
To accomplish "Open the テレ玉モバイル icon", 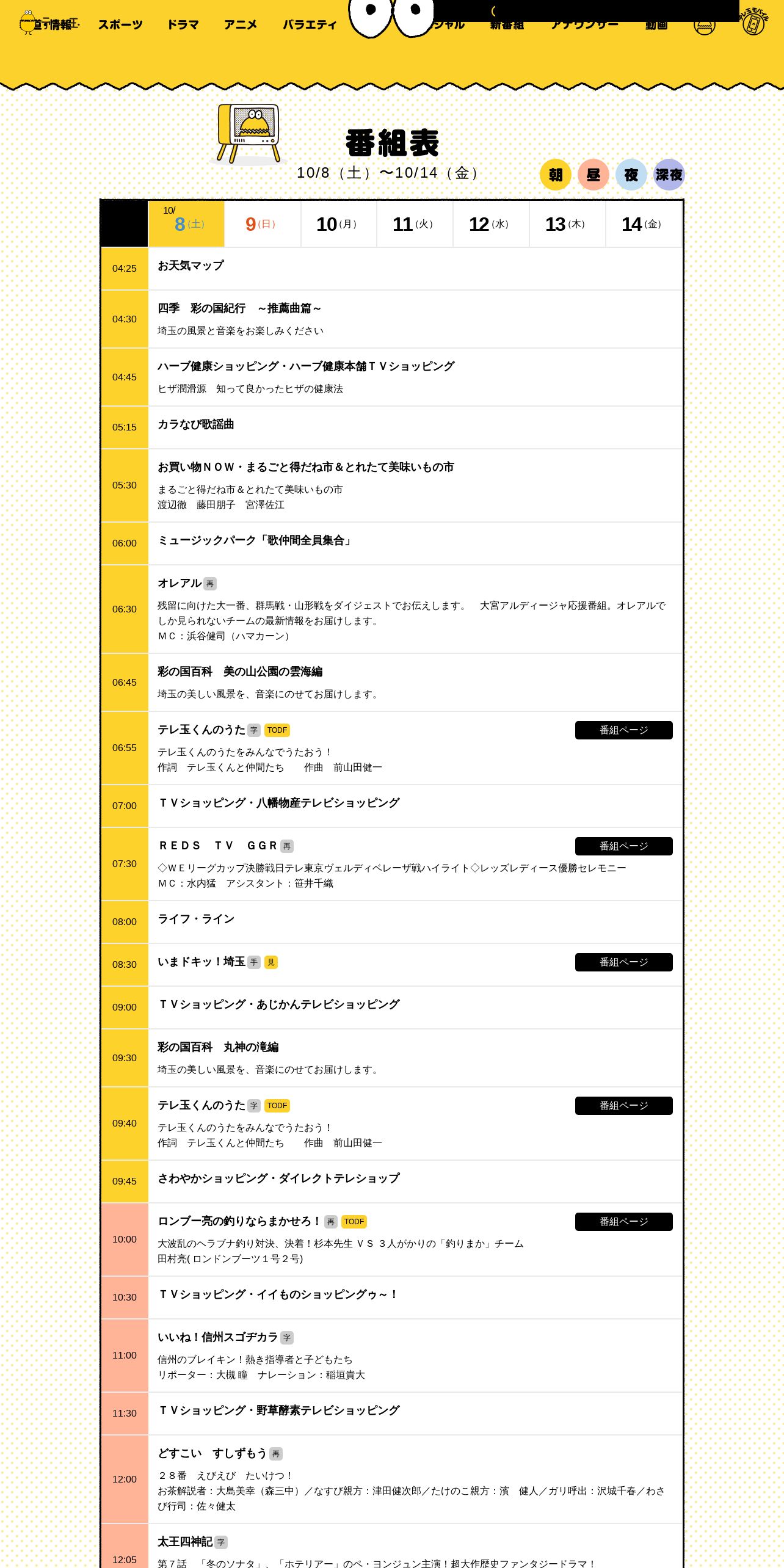I will coord(753,22).
